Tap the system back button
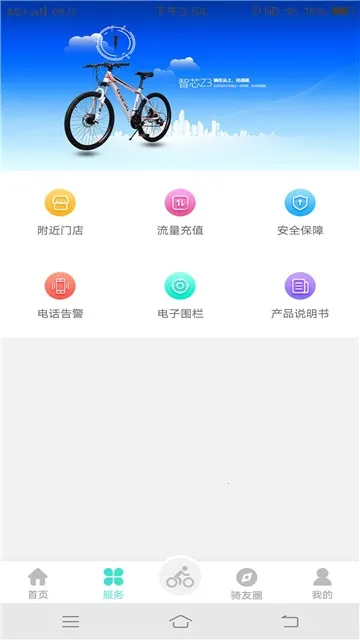 290,622
